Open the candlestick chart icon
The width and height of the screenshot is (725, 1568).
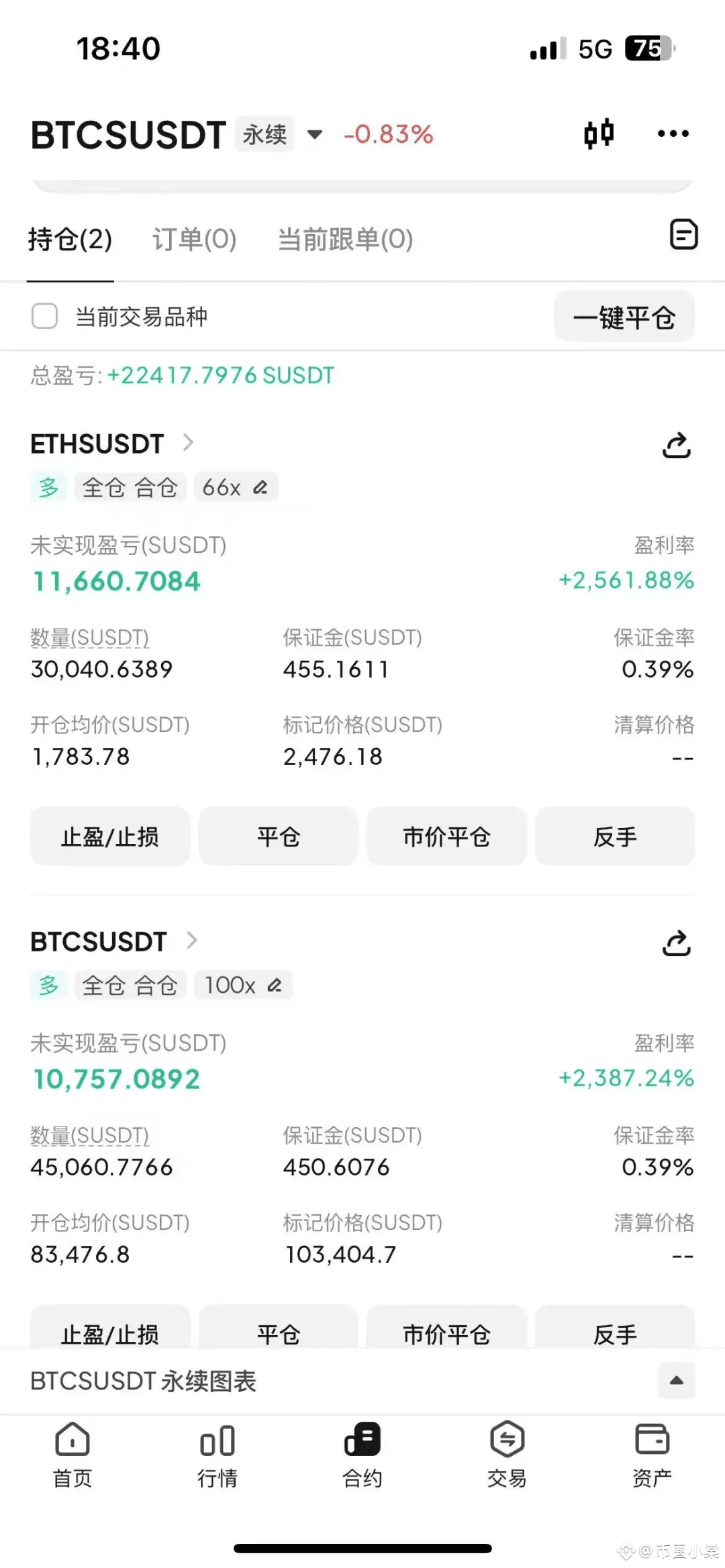click(x=599, y=134)
